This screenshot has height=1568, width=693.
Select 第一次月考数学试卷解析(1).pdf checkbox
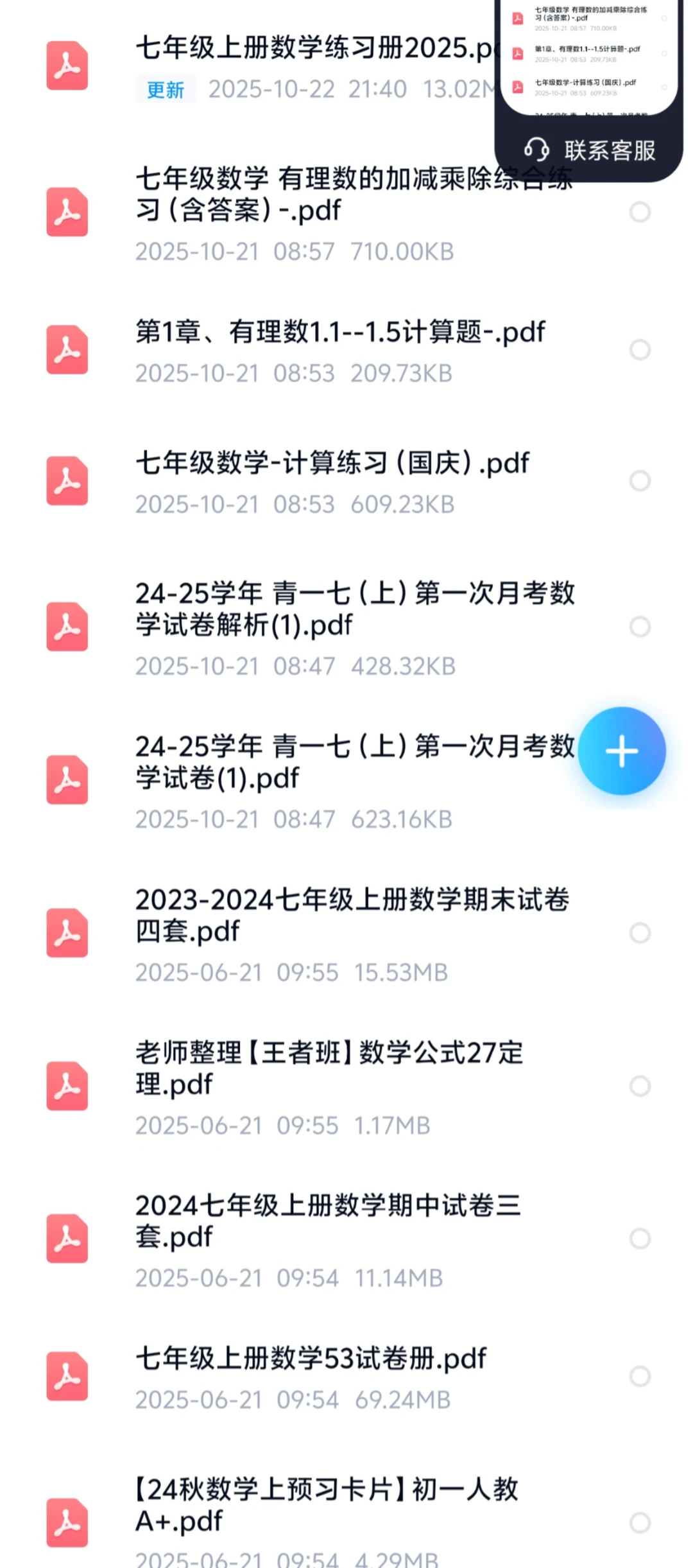[x=640, y=626]
